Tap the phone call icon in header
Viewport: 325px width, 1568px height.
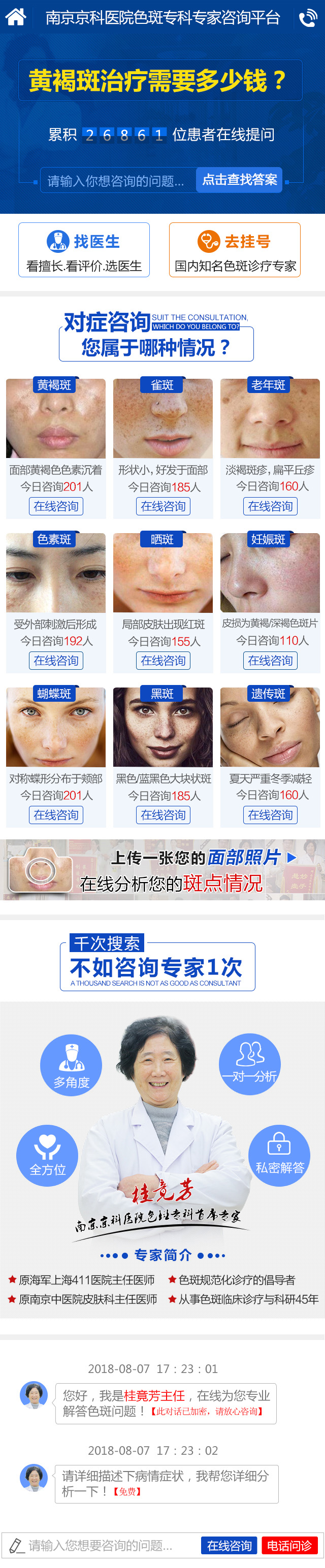click(x=308, y=18)
